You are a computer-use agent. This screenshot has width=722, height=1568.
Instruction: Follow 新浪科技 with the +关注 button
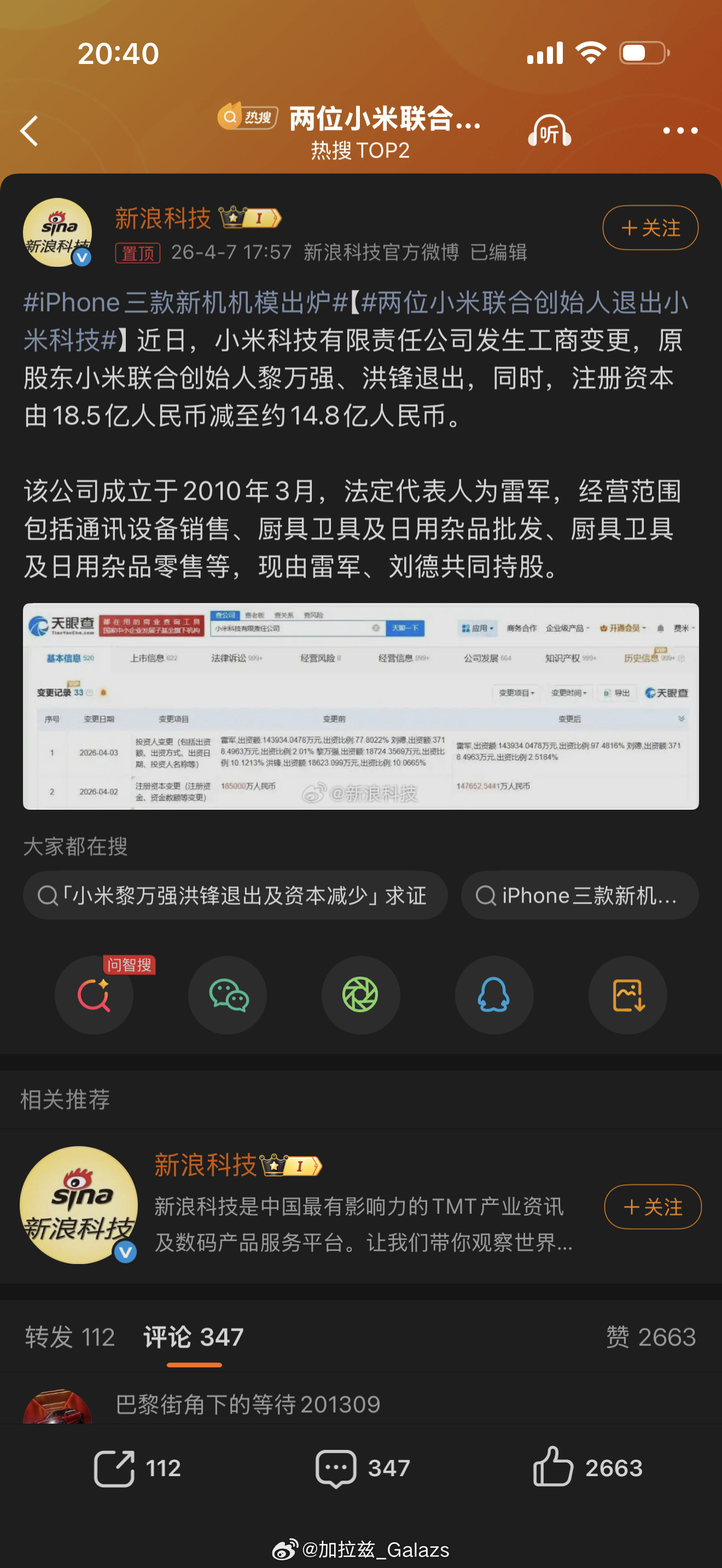(650, 227)
